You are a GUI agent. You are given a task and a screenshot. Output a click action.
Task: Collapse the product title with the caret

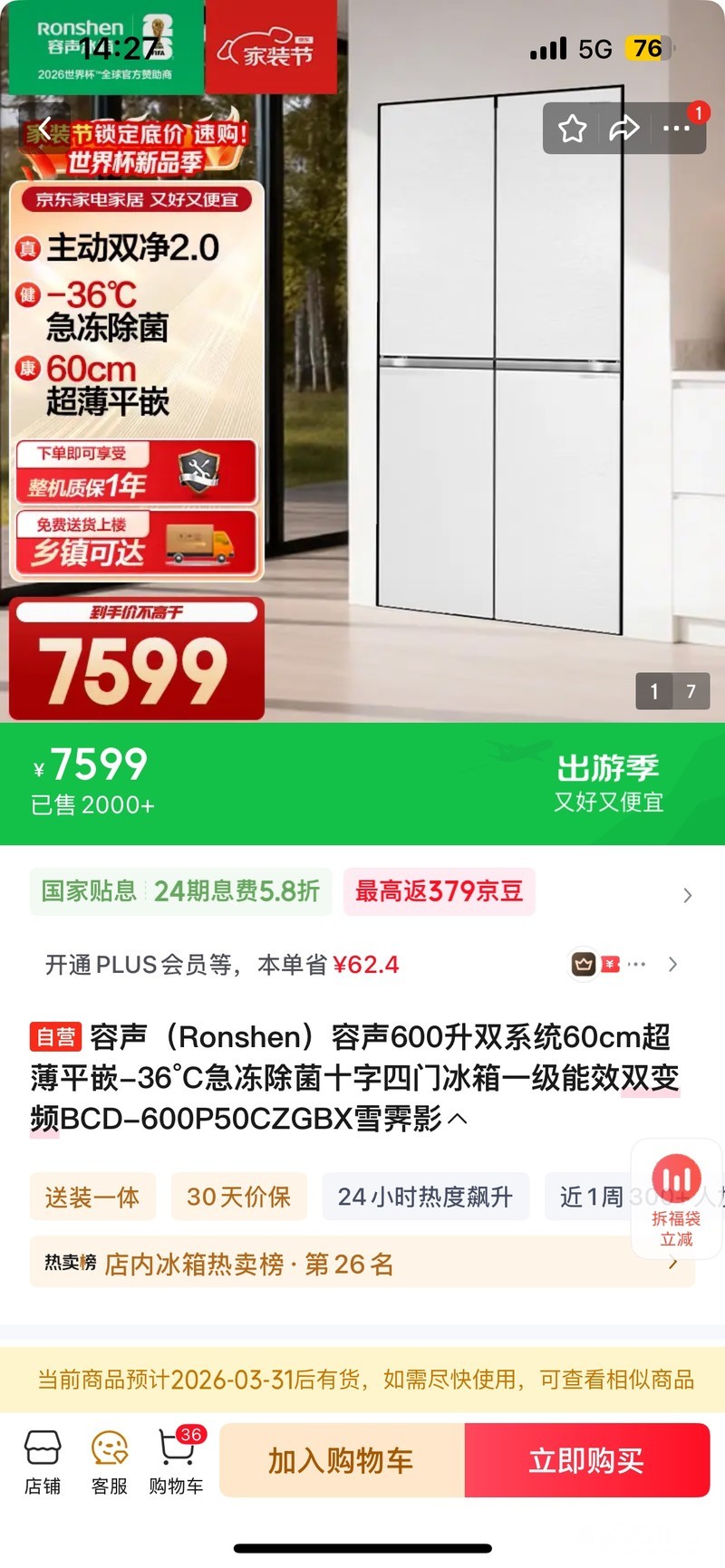tap(458, 1119)
